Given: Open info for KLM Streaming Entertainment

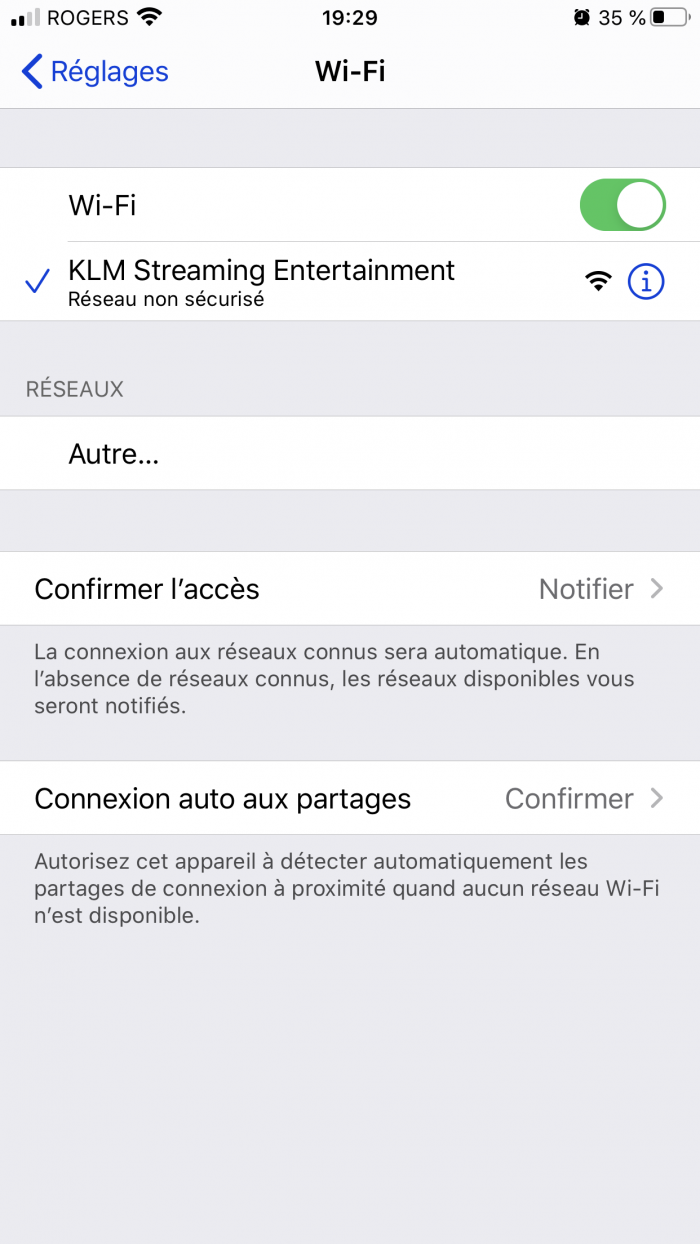Looking at the screenshot, I should (646, 282).
